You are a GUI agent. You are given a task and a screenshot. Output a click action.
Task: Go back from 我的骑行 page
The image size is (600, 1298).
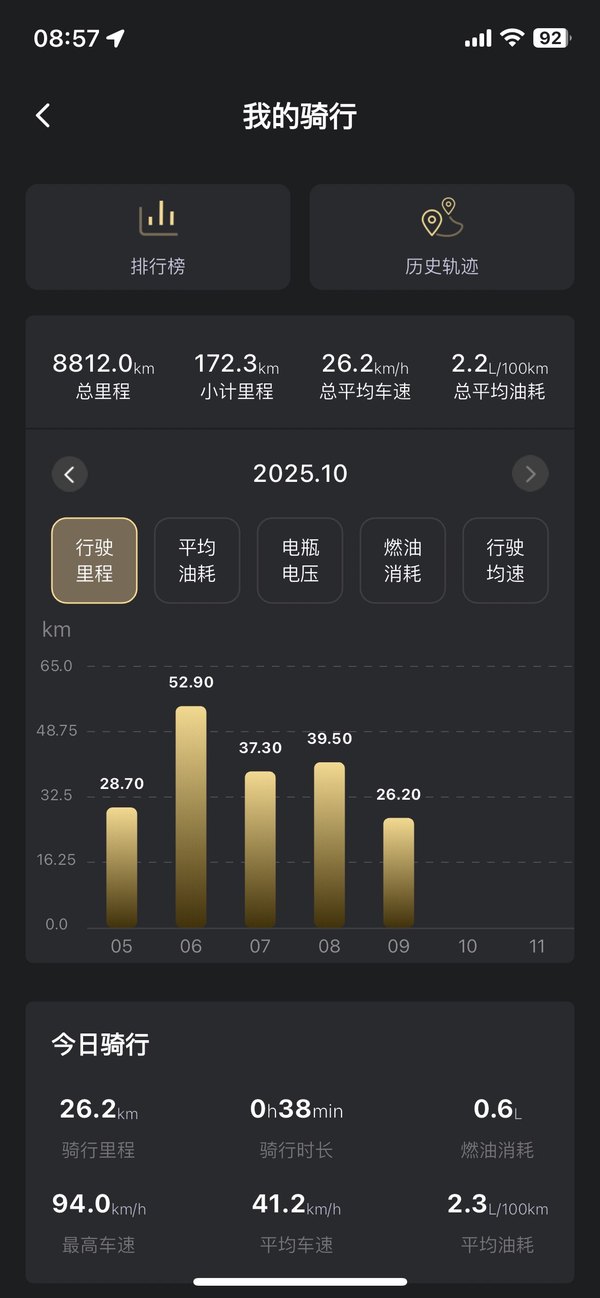[43, 116]
